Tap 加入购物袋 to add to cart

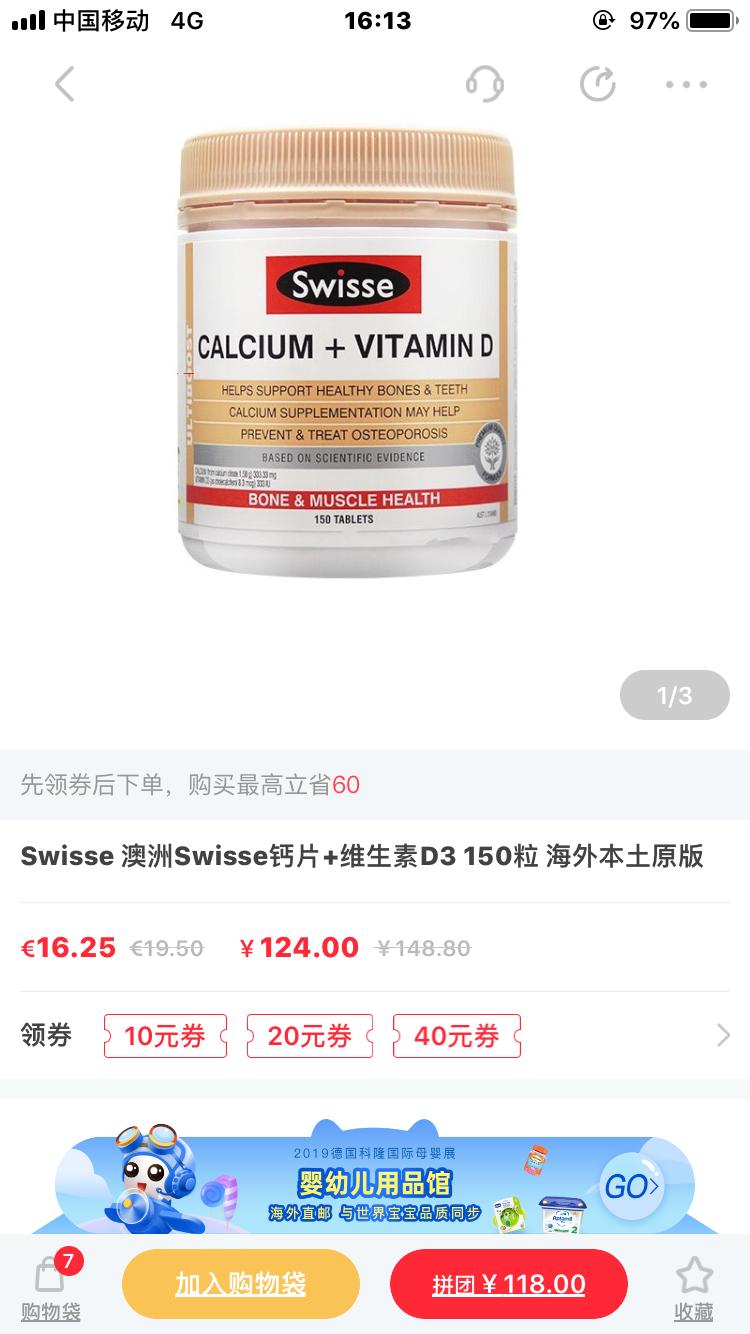(240, 1283)
